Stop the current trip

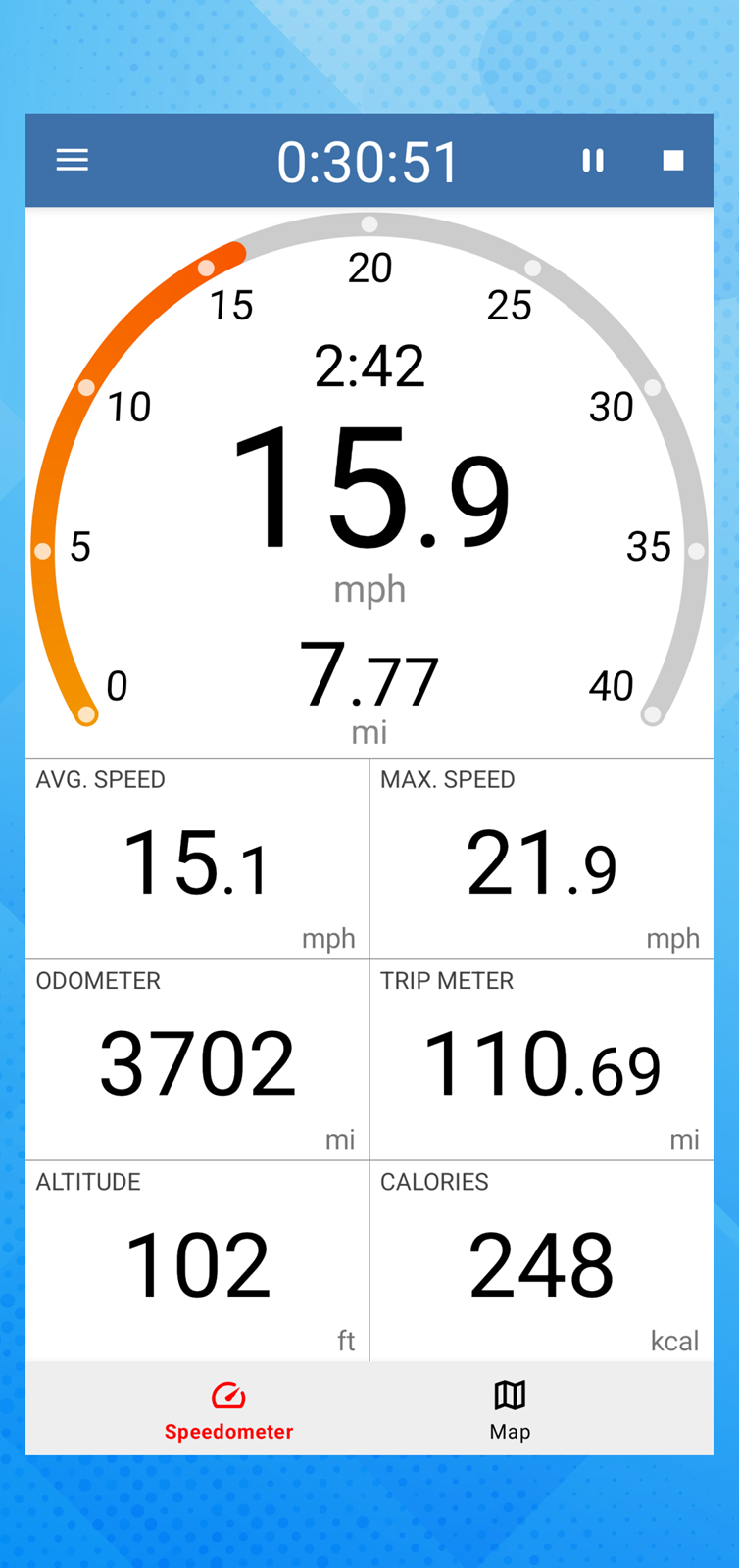[673, 161]
